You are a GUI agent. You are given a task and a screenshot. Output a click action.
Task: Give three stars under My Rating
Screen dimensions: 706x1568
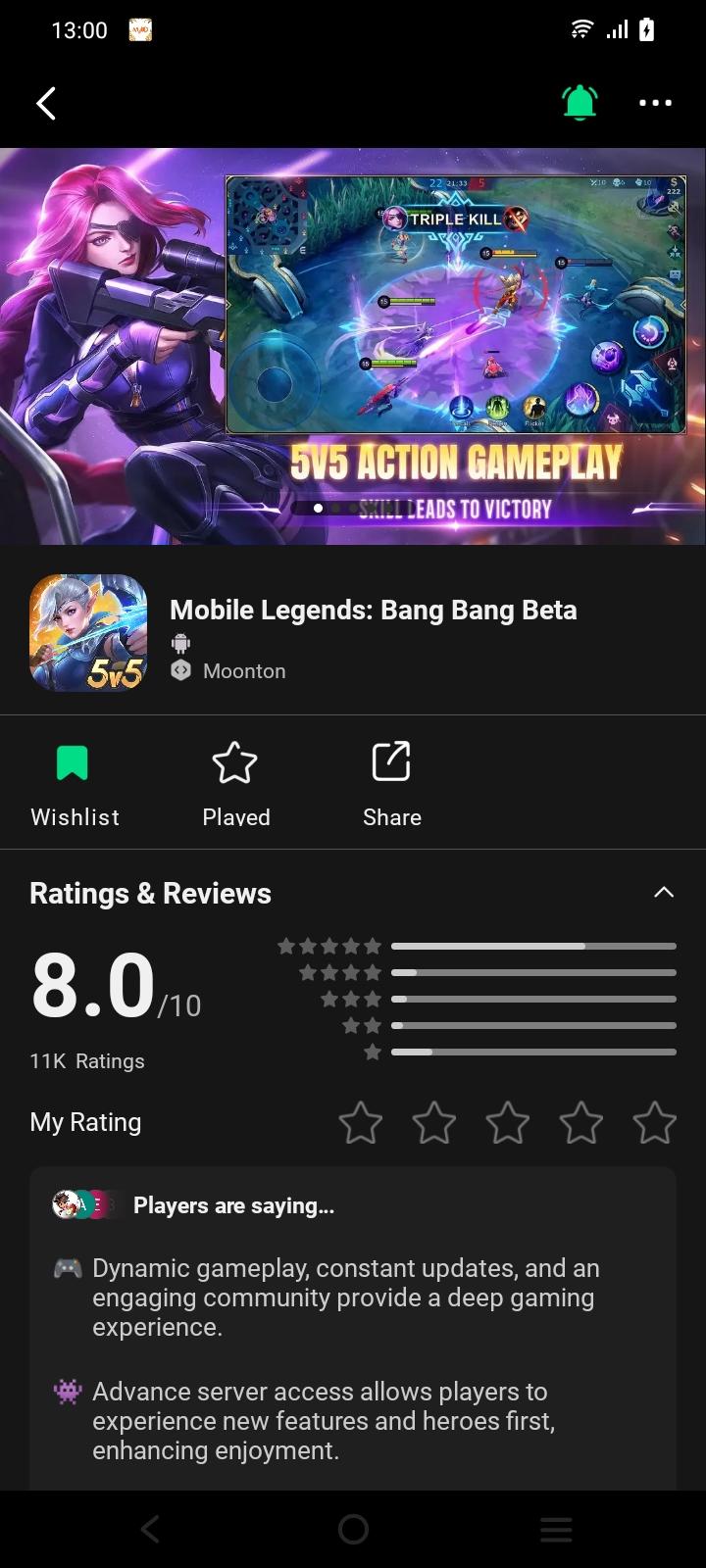[507, 1123]
